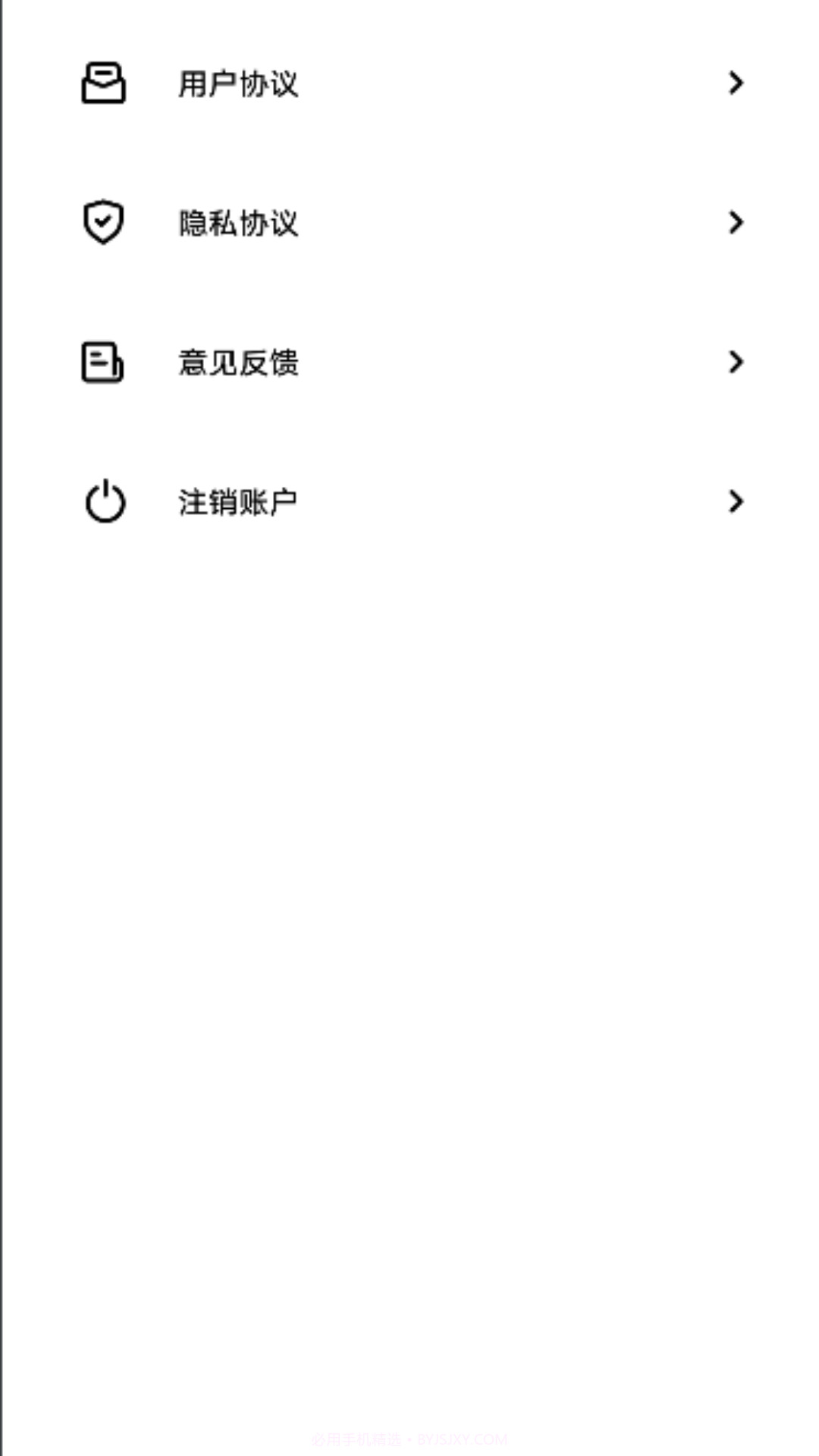Select the feedback document icon for 意见反馈
Image resolution: width=819 pixels, height=1456 pixels.
click(x=102, y=362)
